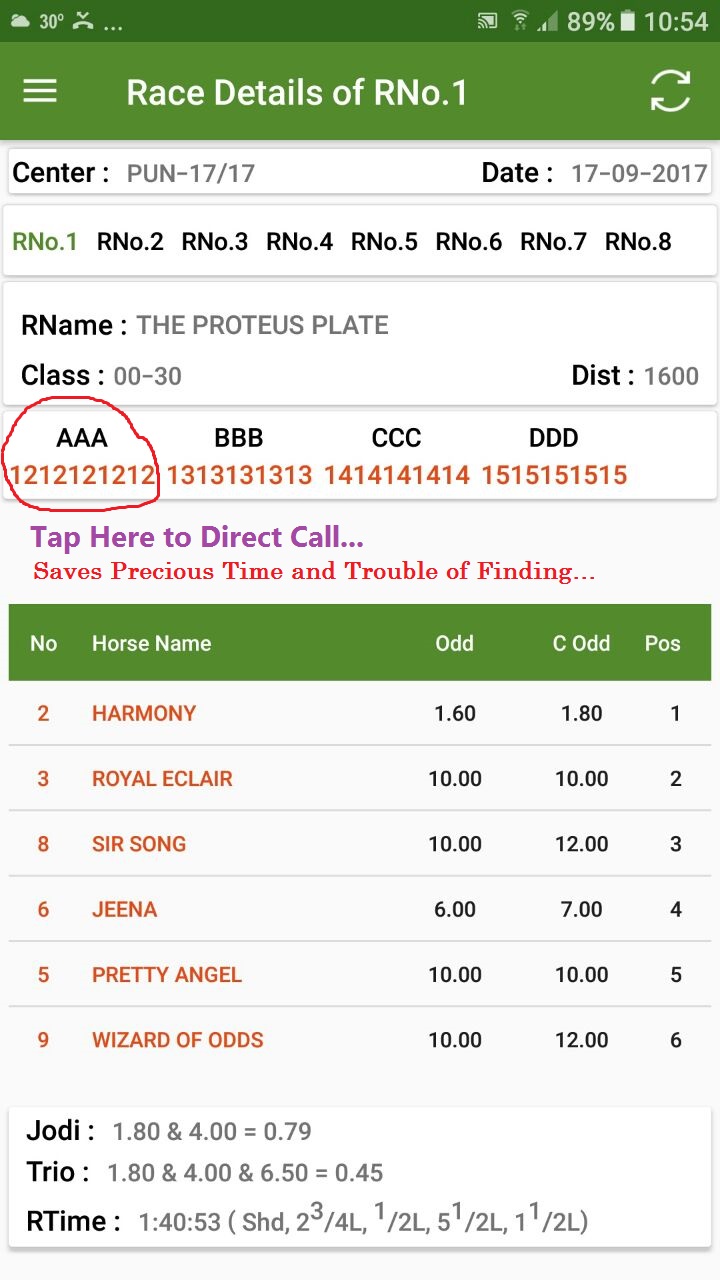The image size is (720, 1280).
Task: Refresh the race details
Action: pos(670,92)
